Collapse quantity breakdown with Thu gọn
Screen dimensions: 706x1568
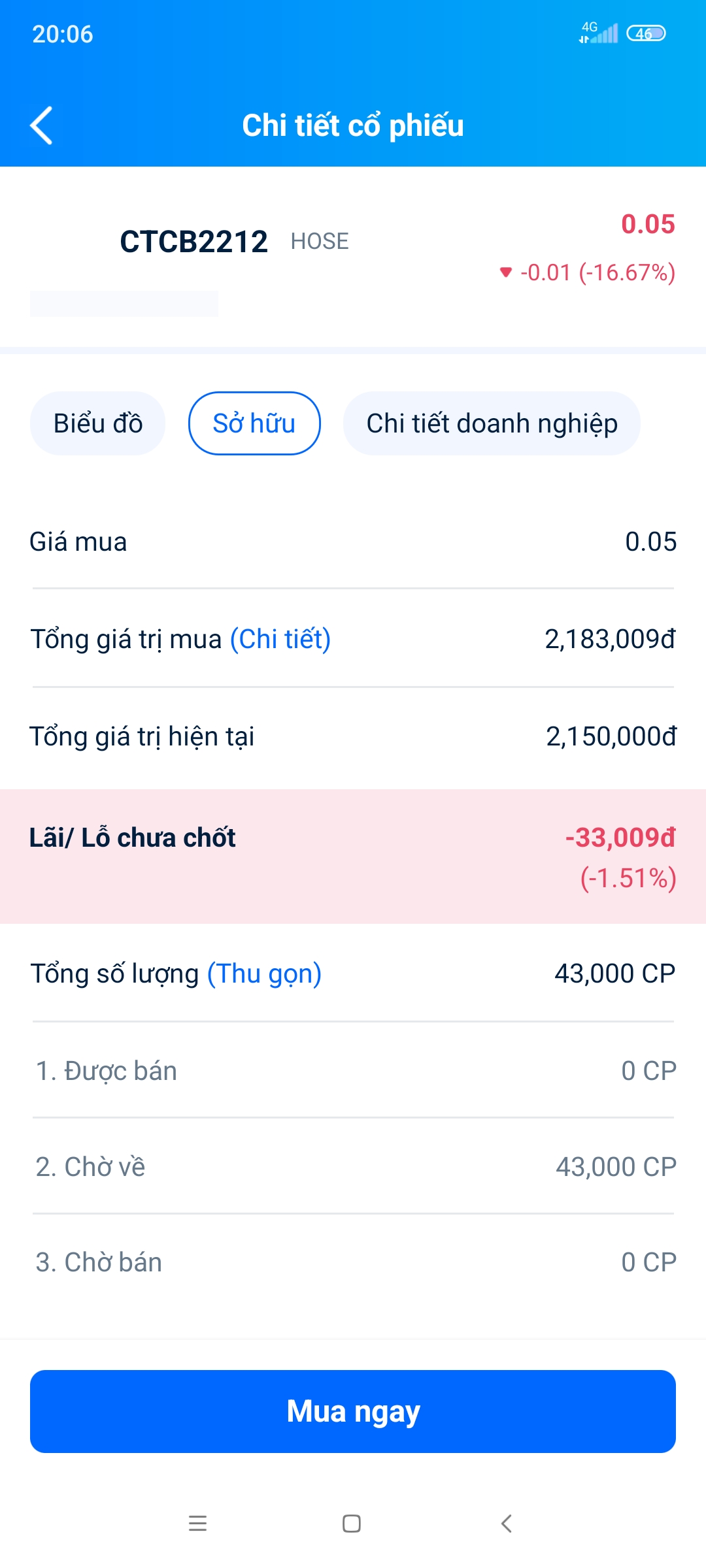click(x=264, y=973)
